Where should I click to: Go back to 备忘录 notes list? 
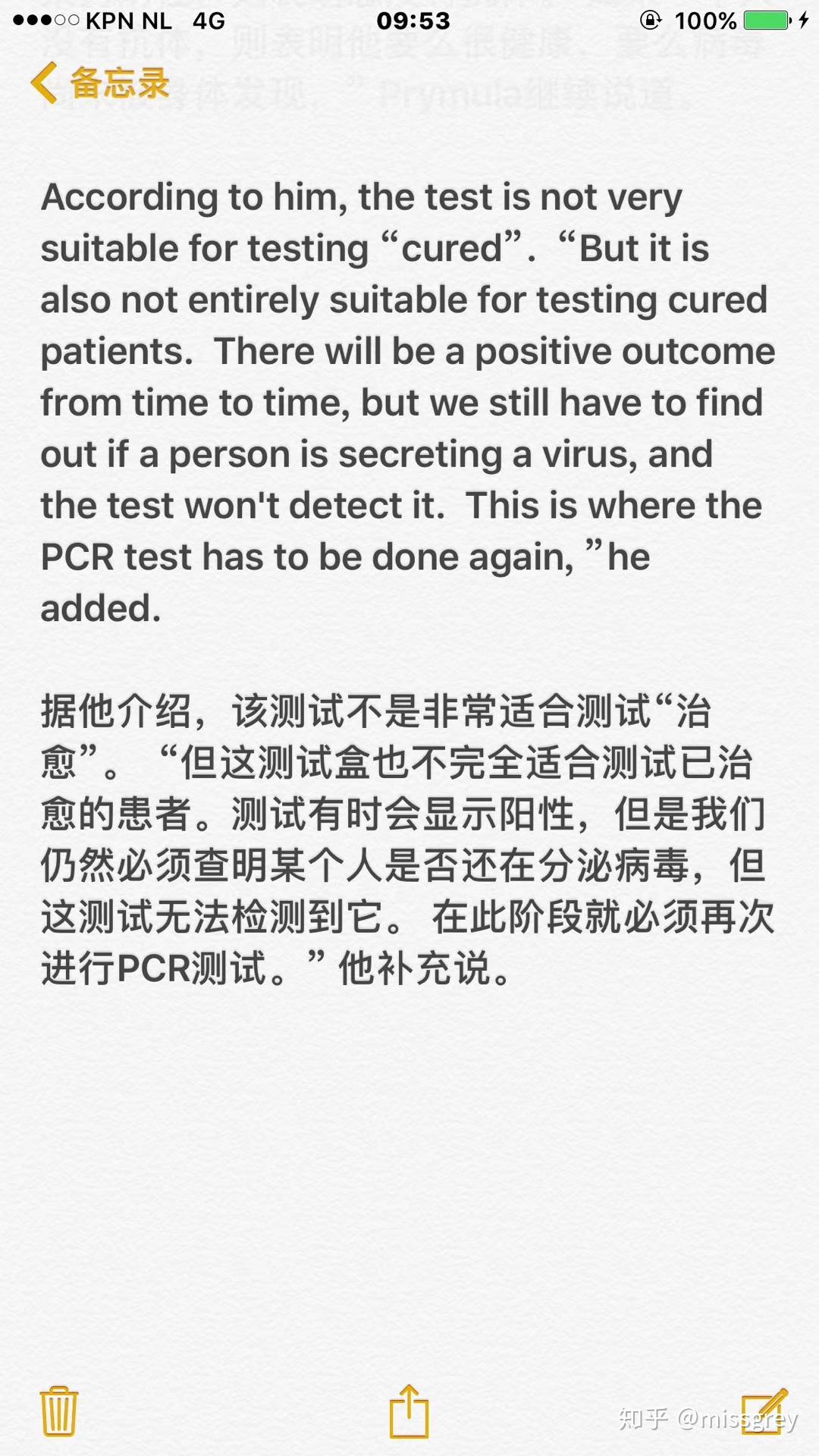(99, 82)
